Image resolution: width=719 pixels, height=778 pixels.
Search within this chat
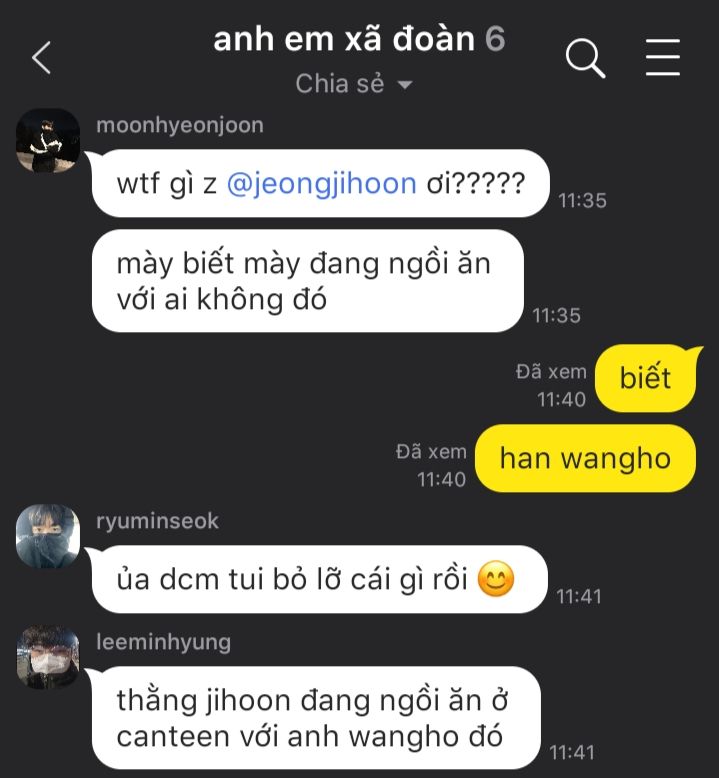pyautogui.click(x=585, y=58)
